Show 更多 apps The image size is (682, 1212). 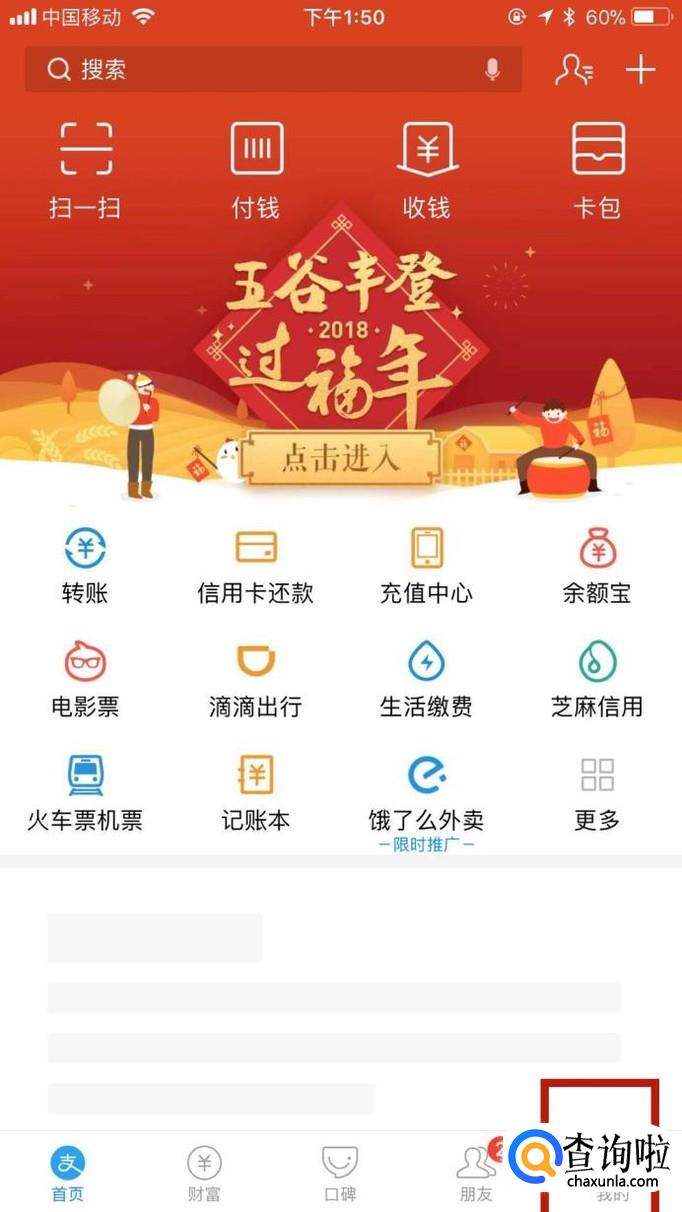pos(598,794)
